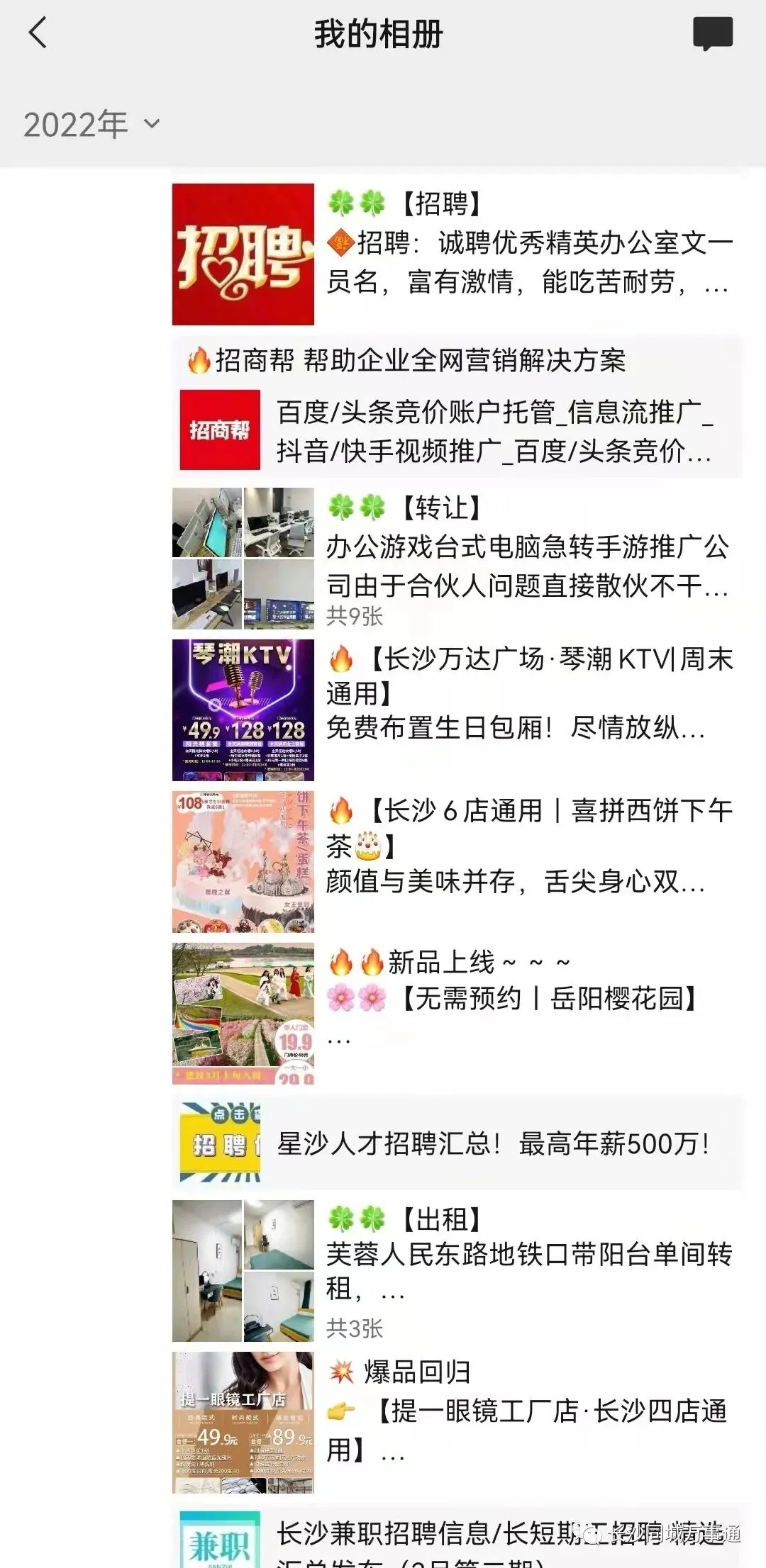The width and height of the screenshot is (766, 1568).
Task: Open 长沙兼职招聘信息 article link
Action: (x=457, y=1537)
